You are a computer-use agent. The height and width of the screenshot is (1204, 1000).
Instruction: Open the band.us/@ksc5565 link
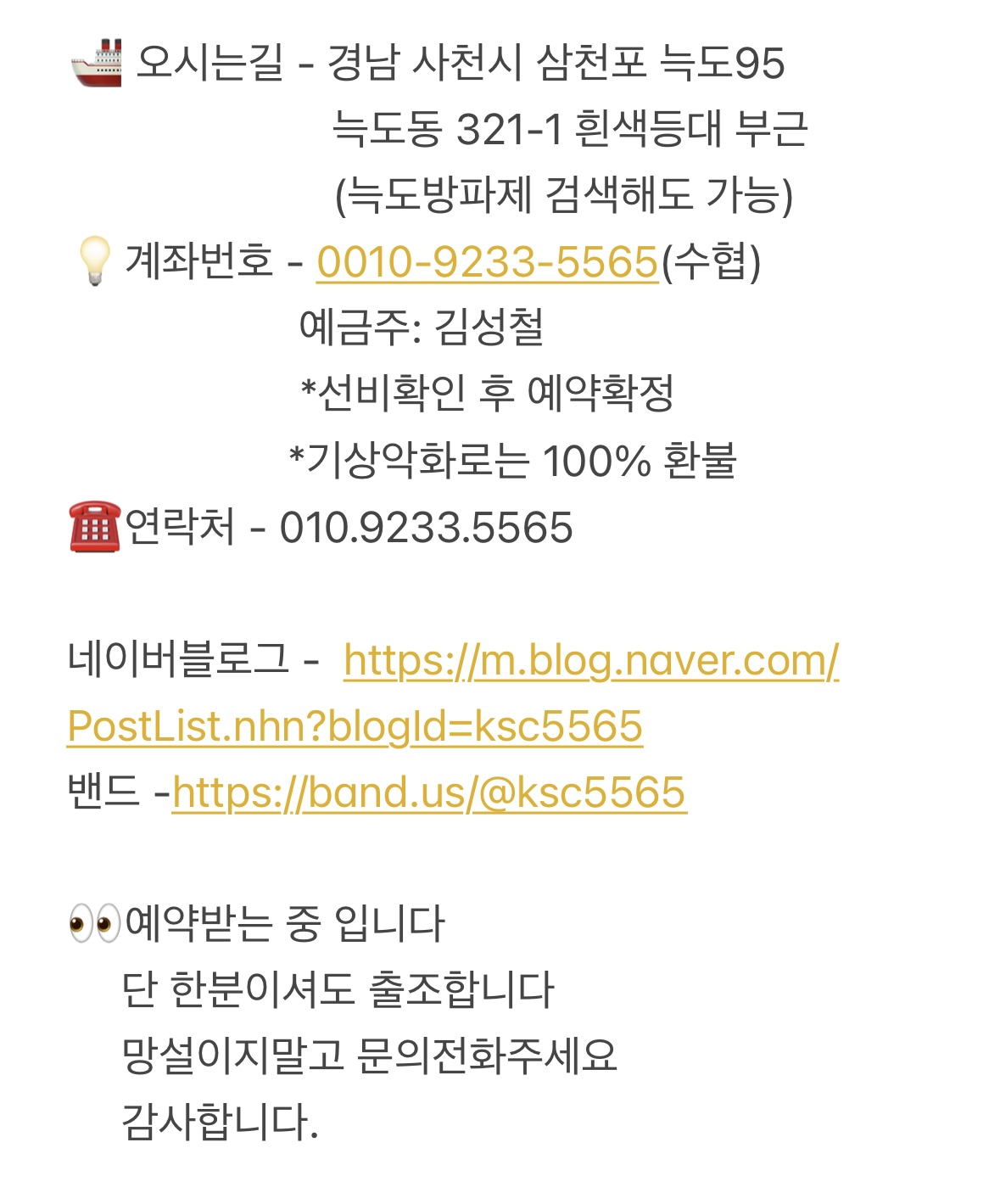pos(429,792)
